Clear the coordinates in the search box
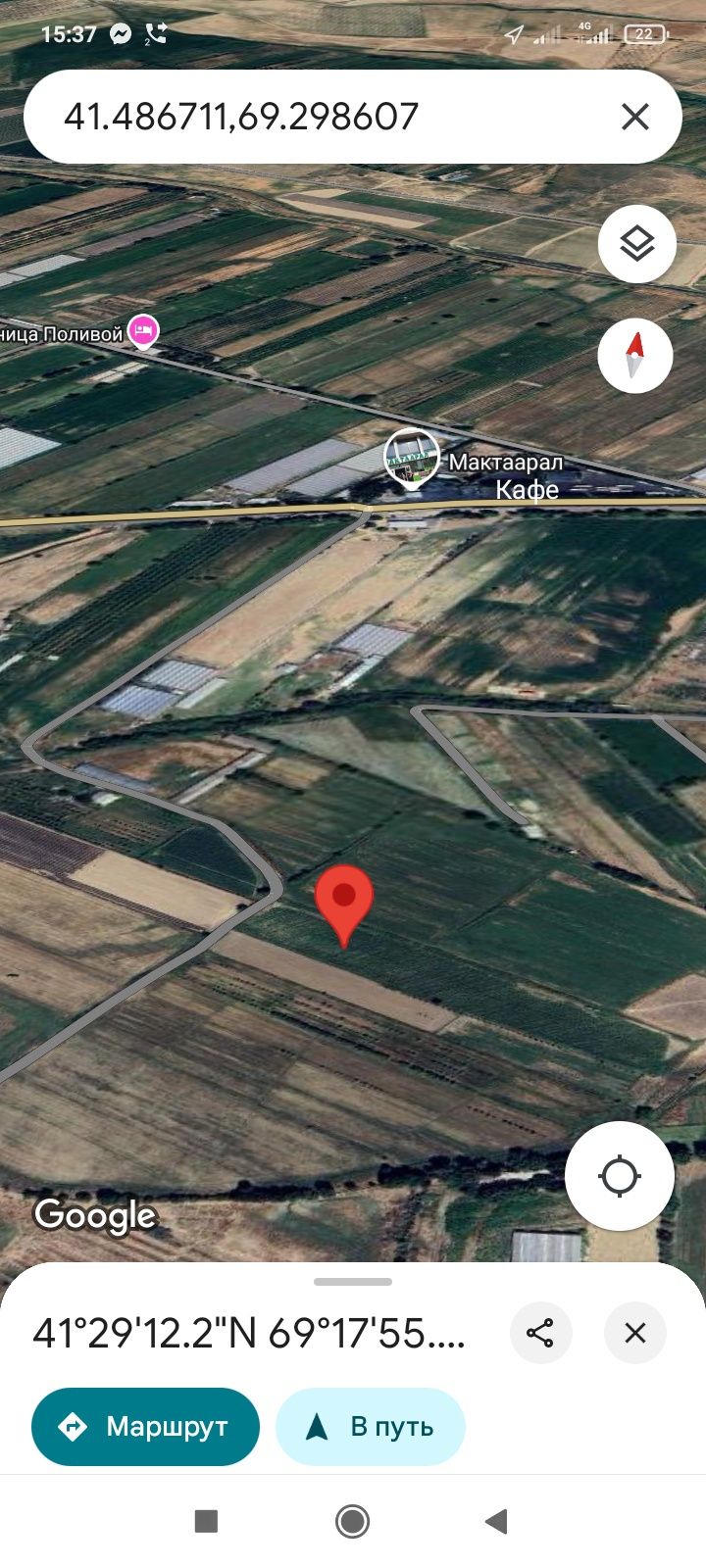 [634, 117]
